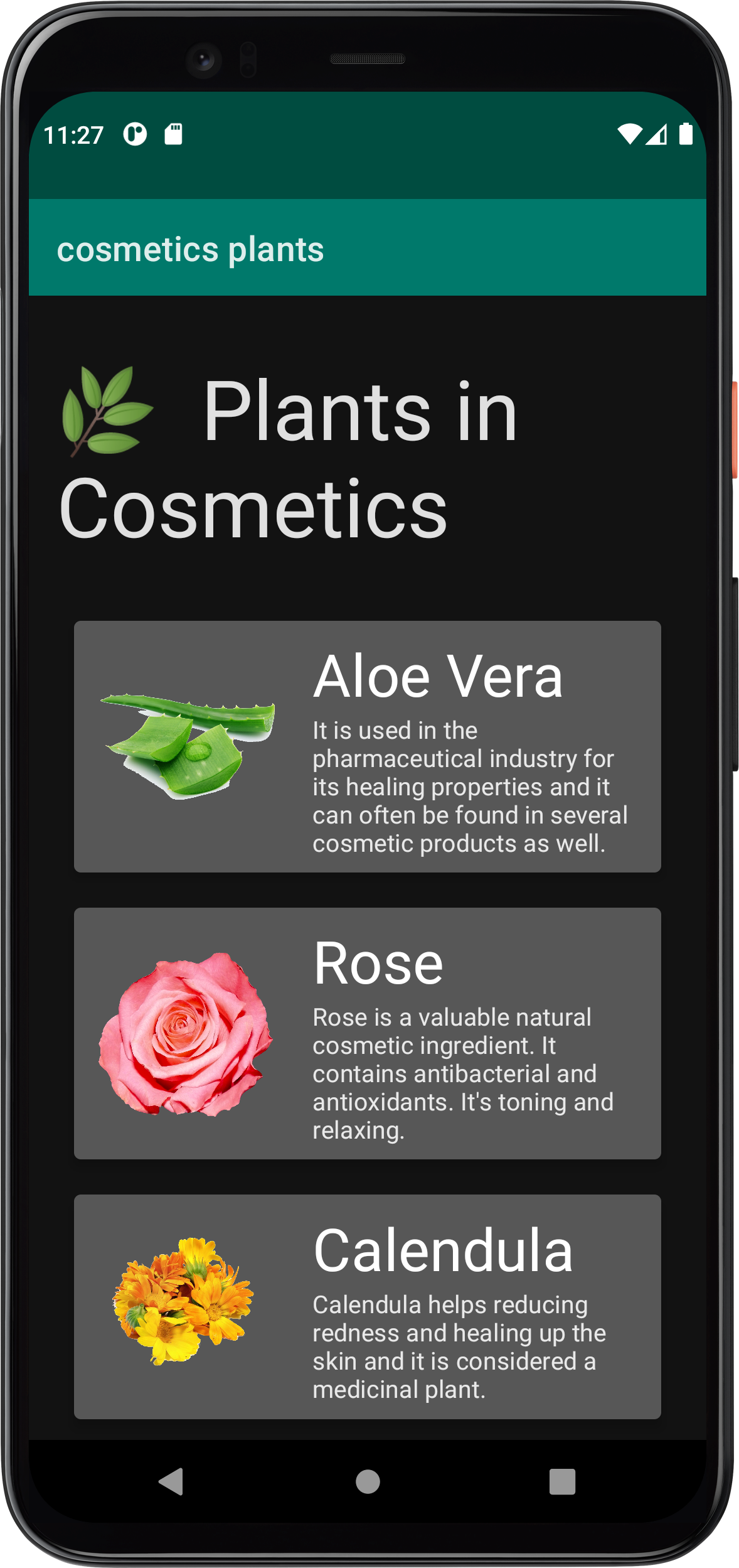Viewport: 739px width, 1568px height.
Task: View the Calendula card details
Action: tap(367, 1306)
